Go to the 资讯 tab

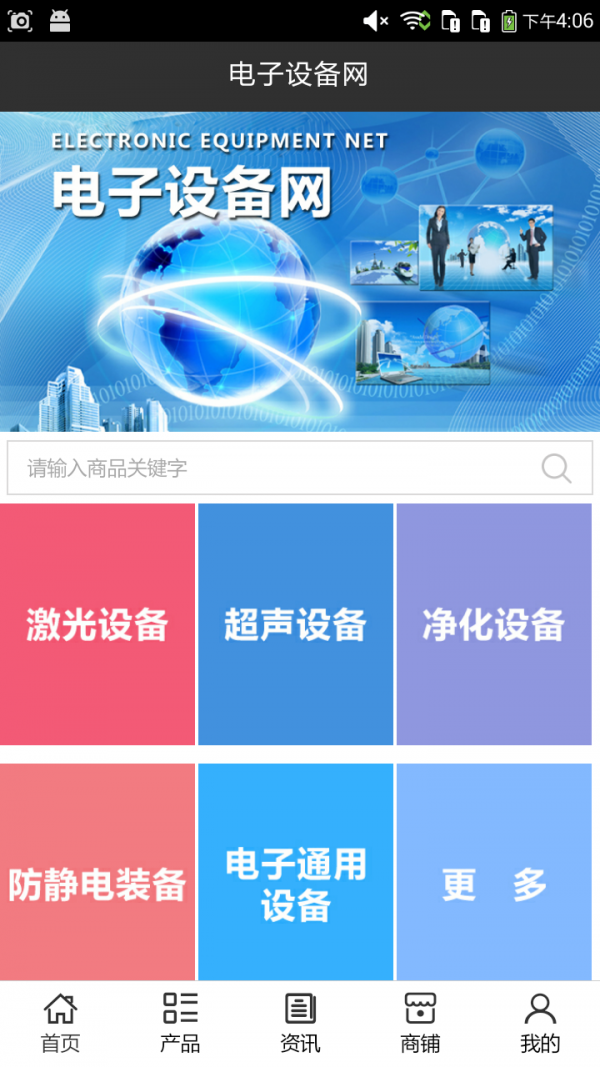tap(300, 1023)
